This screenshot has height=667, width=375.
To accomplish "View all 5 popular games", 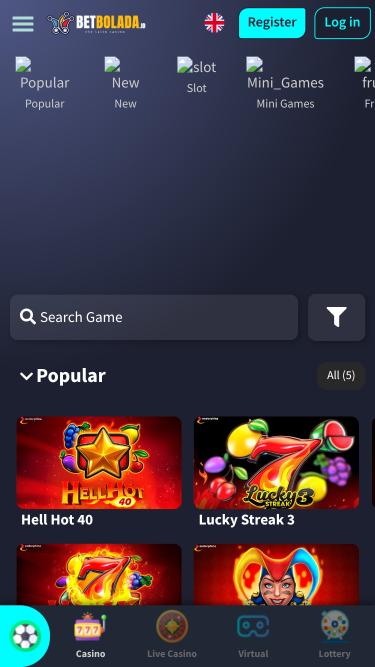I will point(341,376).
